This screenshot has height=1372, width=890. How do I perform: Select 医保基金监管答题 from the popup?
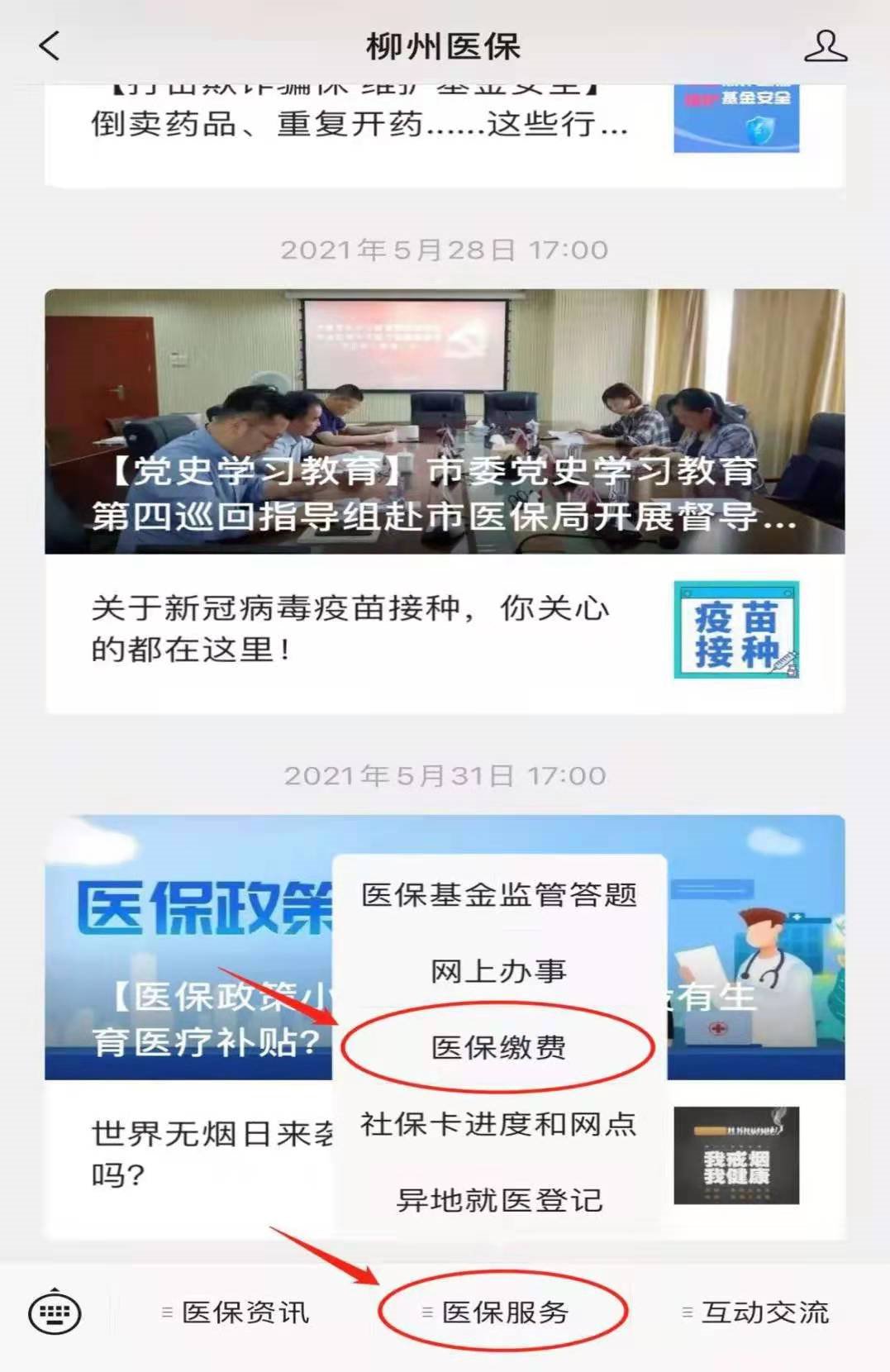[499, 895]
